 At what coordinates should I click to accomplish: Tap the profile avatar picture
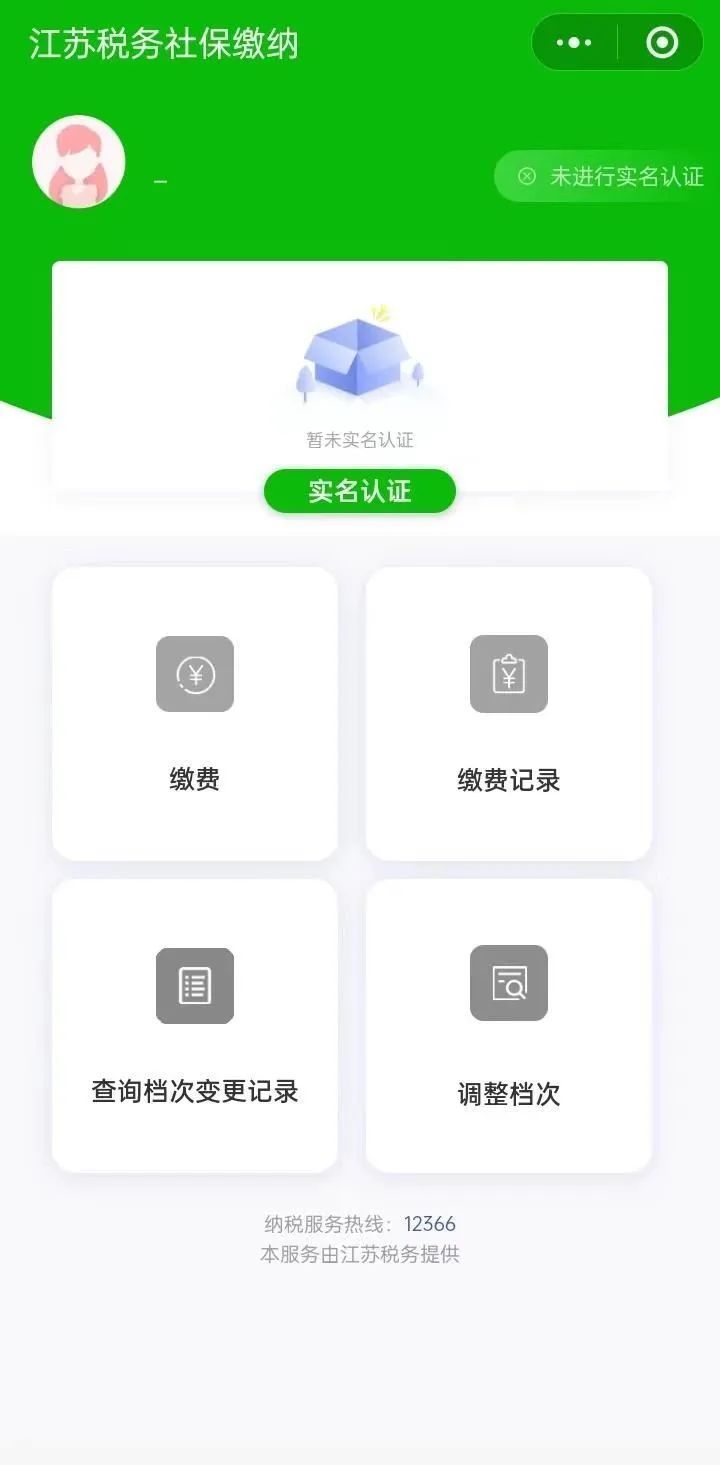pos(79,162)
